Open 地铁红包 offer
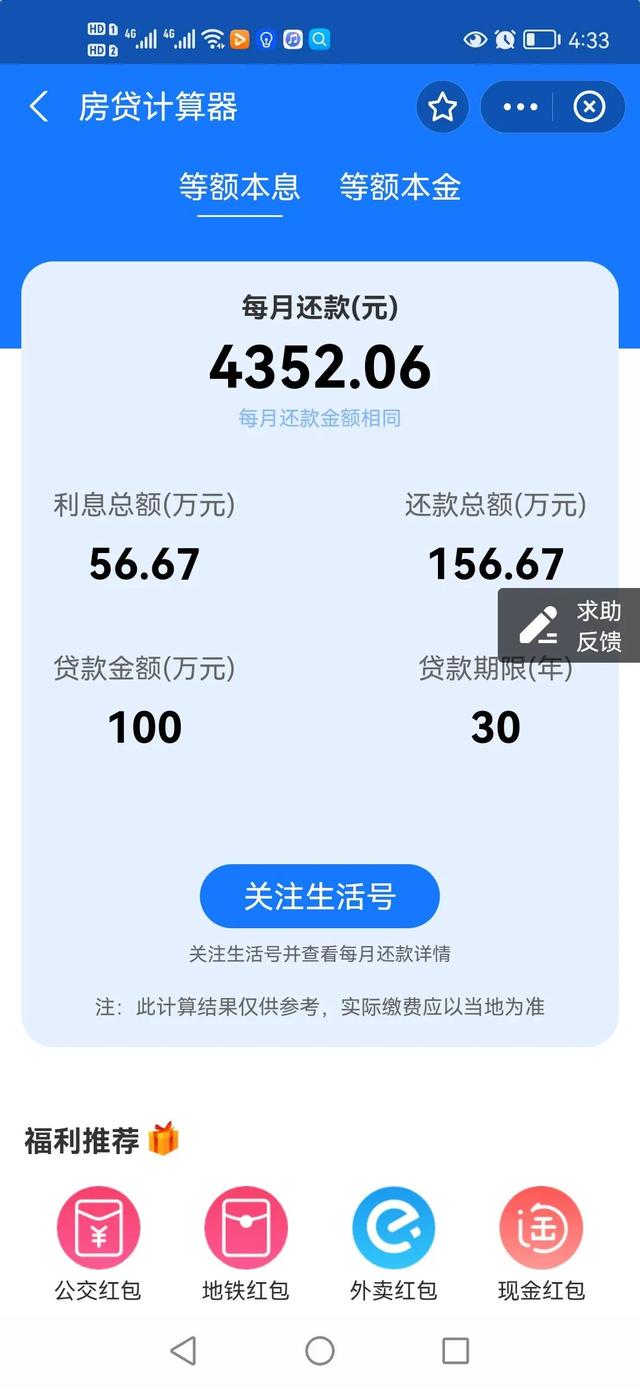The image size is (640, 1387). 245,1228
